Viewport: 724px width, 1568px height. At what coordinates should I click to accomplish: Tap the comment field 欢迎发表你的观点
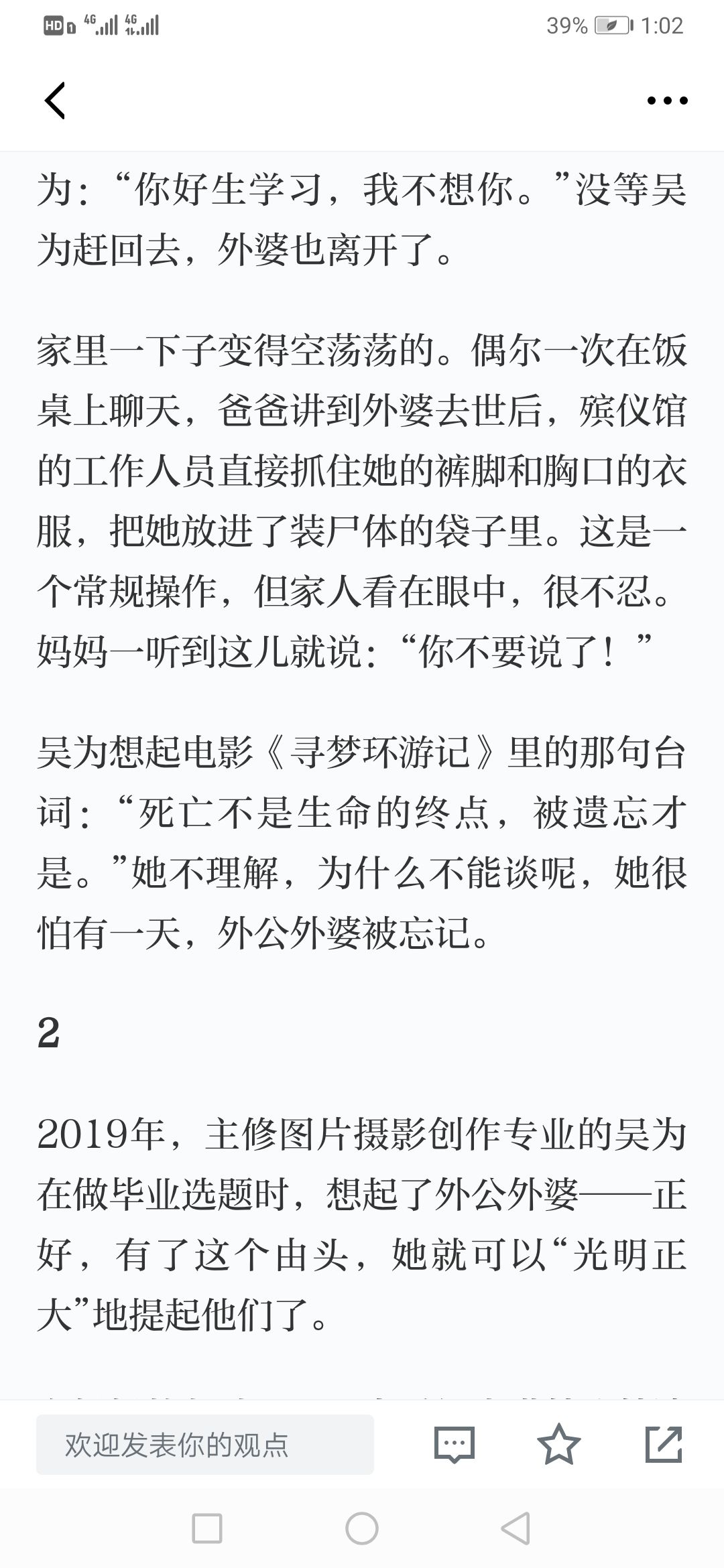click(x=205, y=1444)
